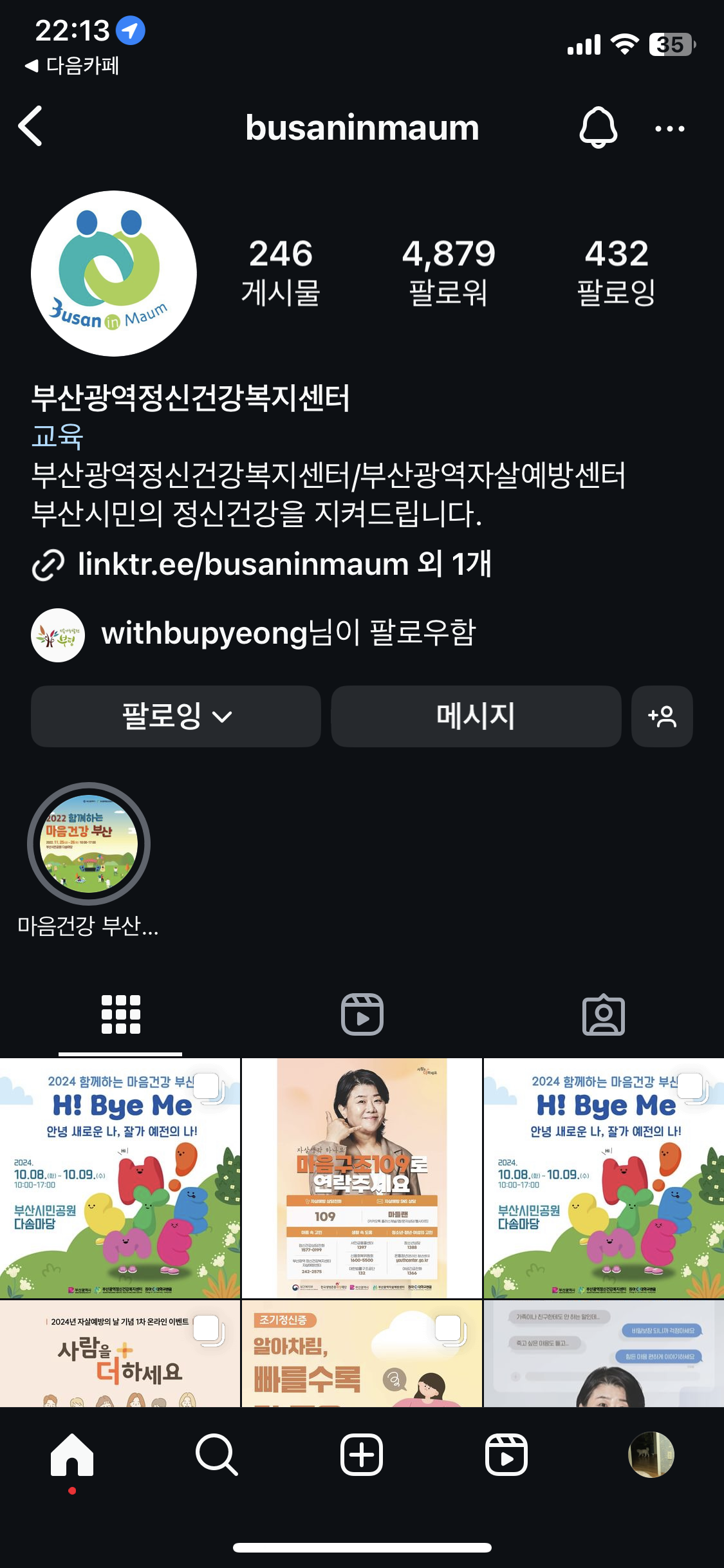The image size is (724, 1568).
Task: Expand the 팔로잉 dropdown button
Action: tap(176, 716)
